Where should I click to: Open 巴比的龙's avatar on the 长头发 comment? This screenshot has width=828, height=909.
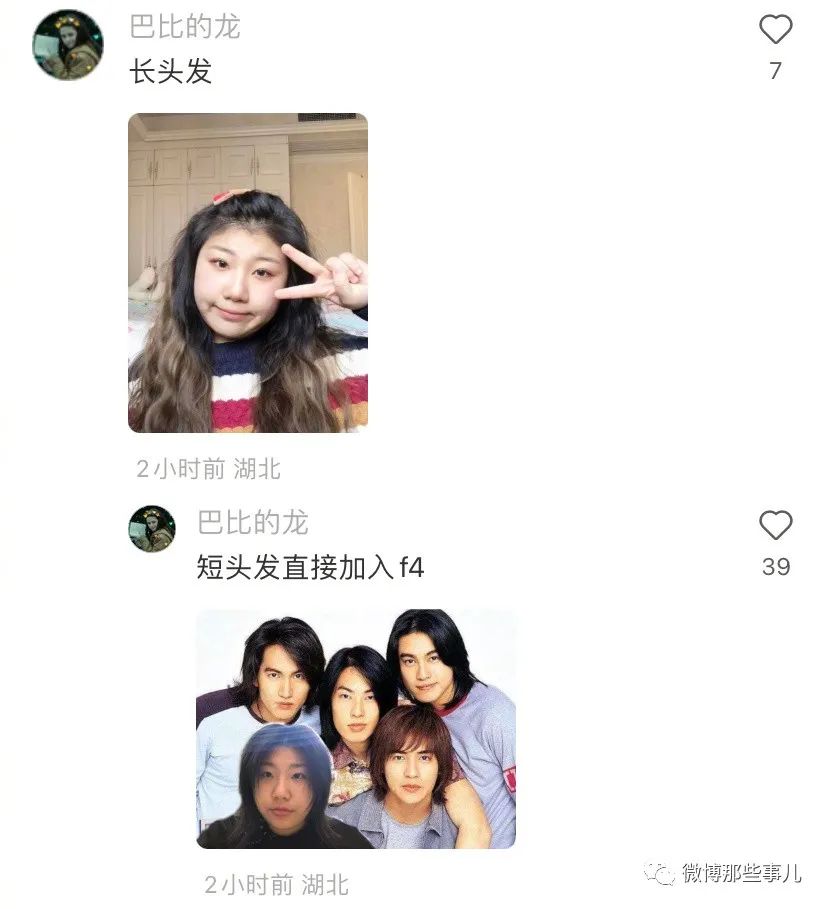[x=68, y=45]
